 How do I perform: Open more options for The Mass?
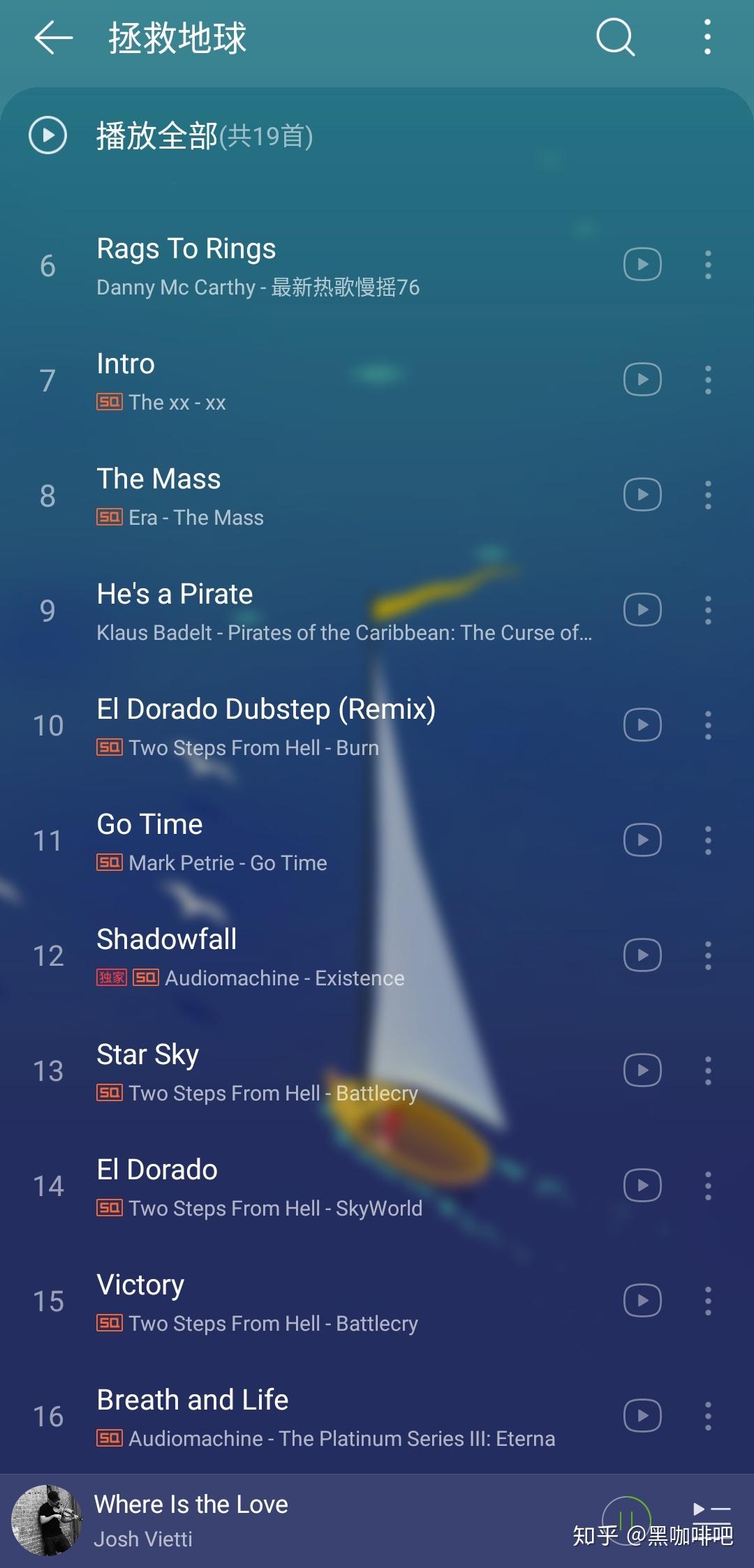707,495
